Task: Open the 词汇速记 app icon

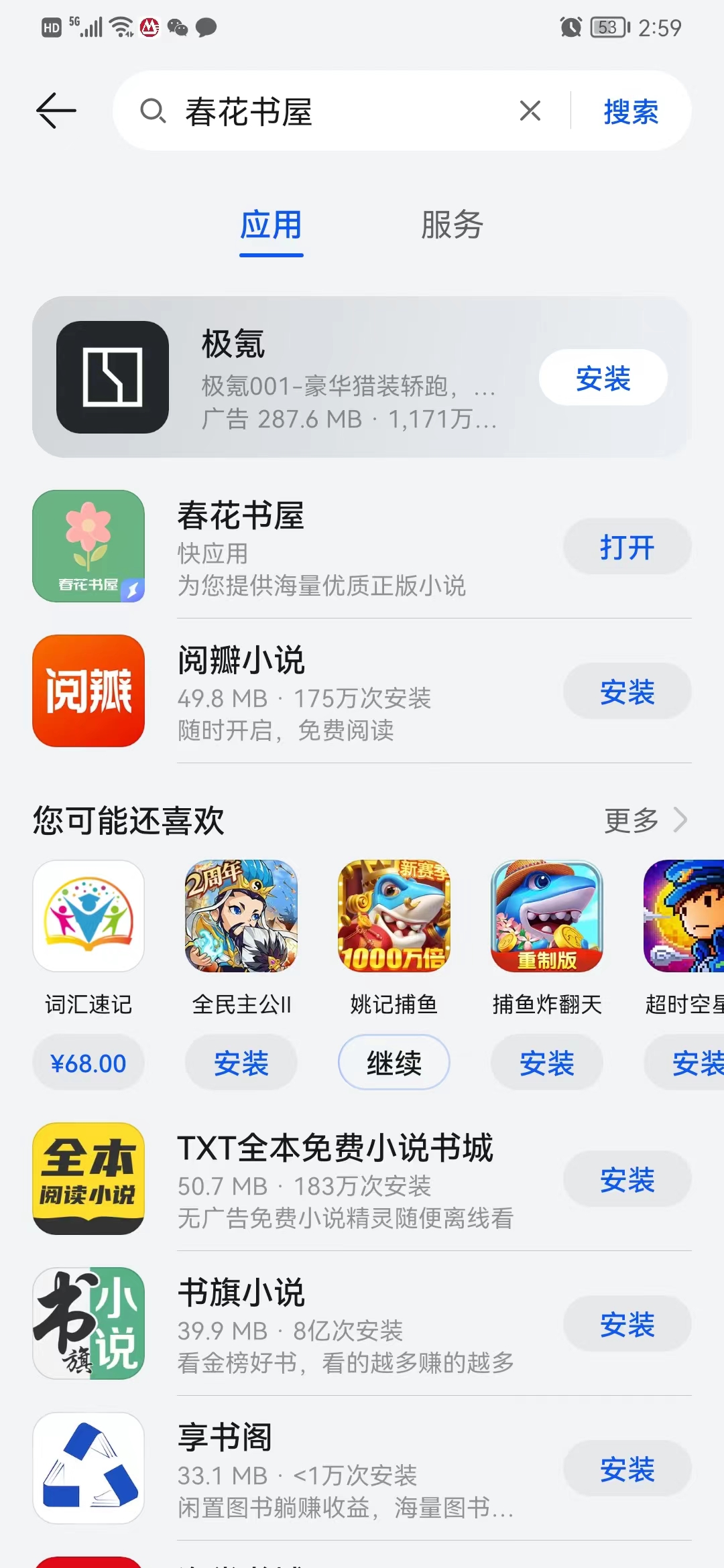Action: (x=88, y=916)
